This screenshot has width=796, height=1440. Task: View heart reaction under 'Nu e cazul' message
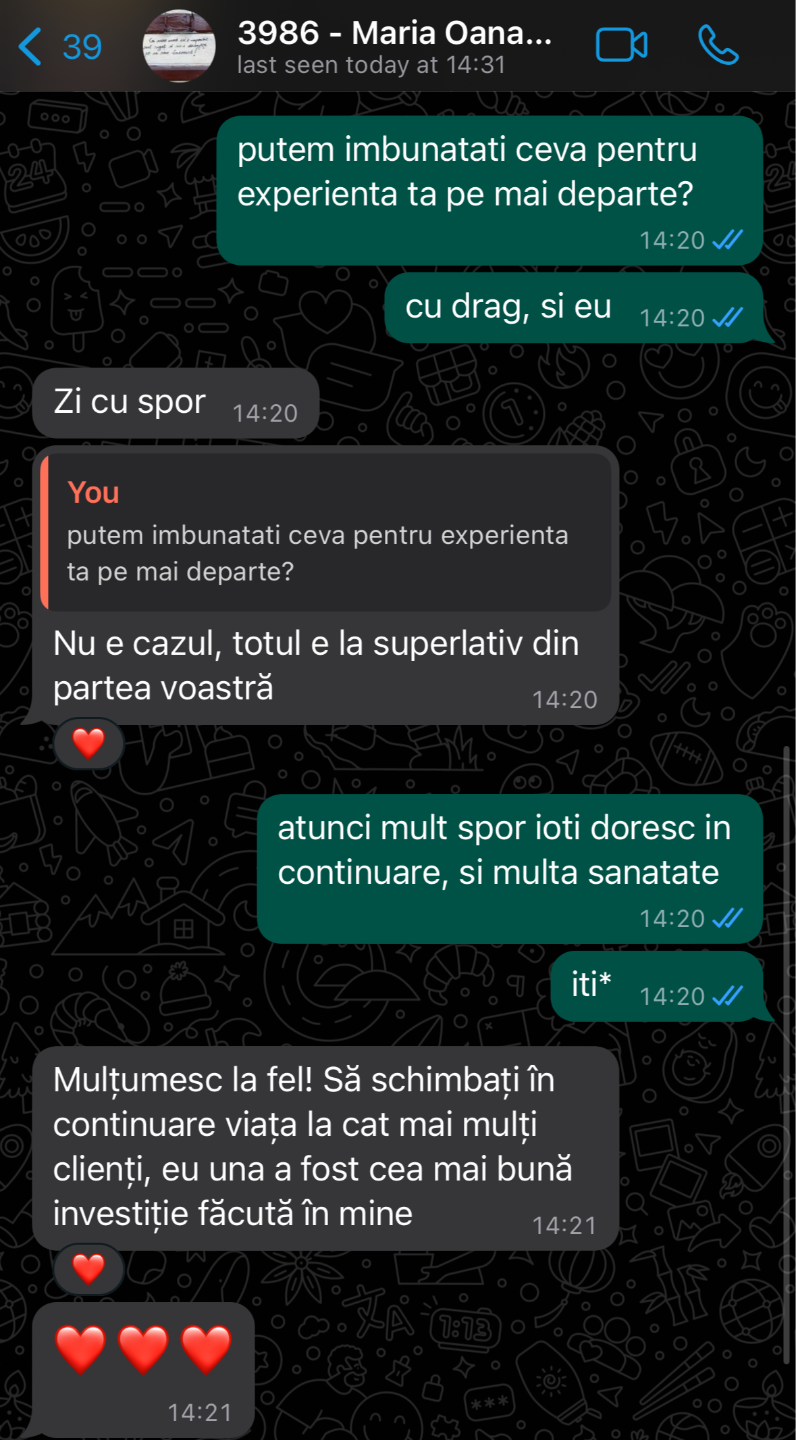[x=89, y=743]
